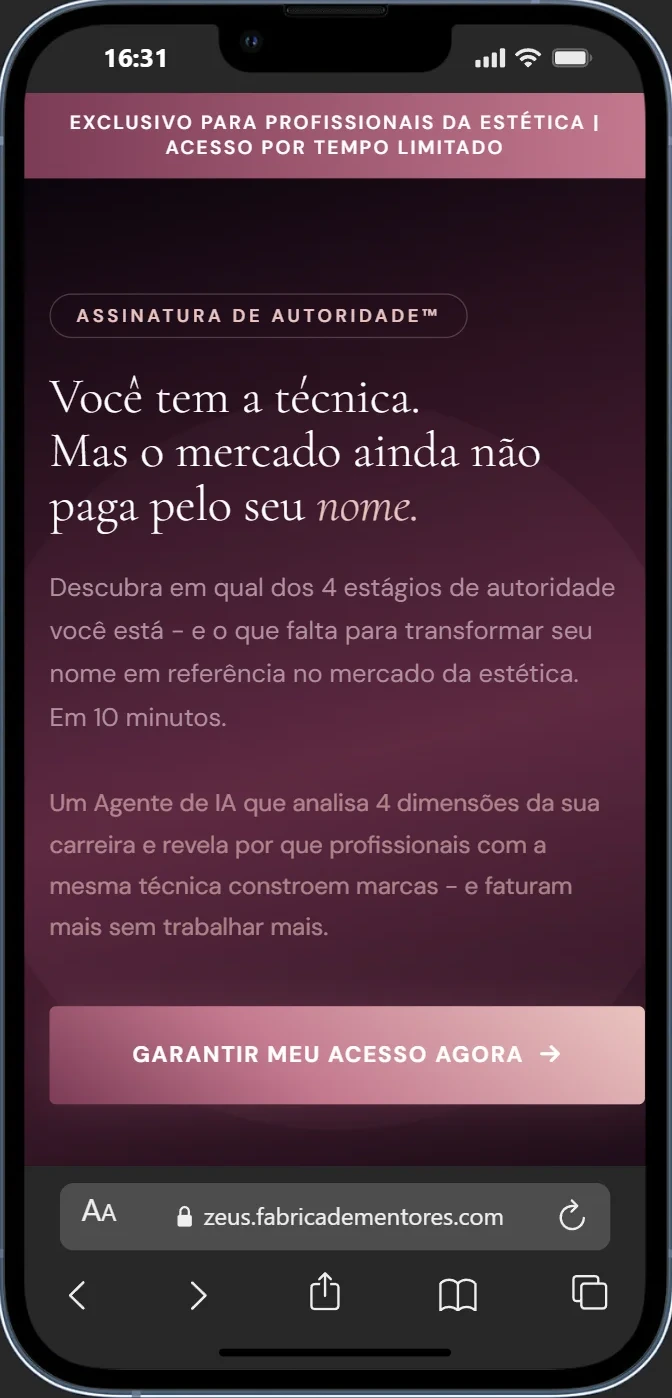Viewport: 672px width, 1398px height.
Task: Open the Safari share sheet
Action: point(325,1292)
